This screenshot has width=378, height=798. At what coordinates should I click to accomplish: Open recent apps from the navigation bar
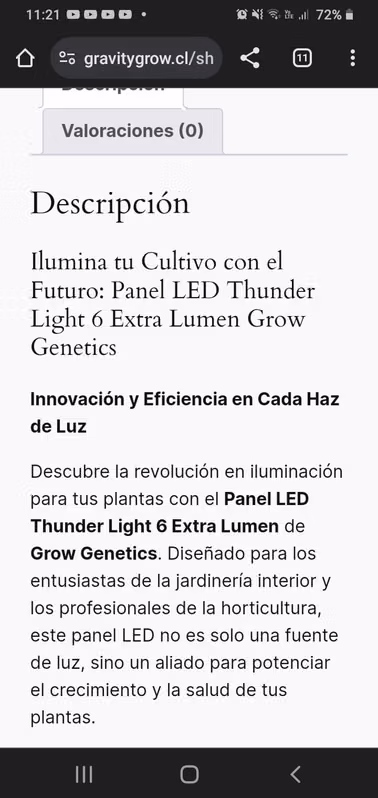[x=84, y=774]
